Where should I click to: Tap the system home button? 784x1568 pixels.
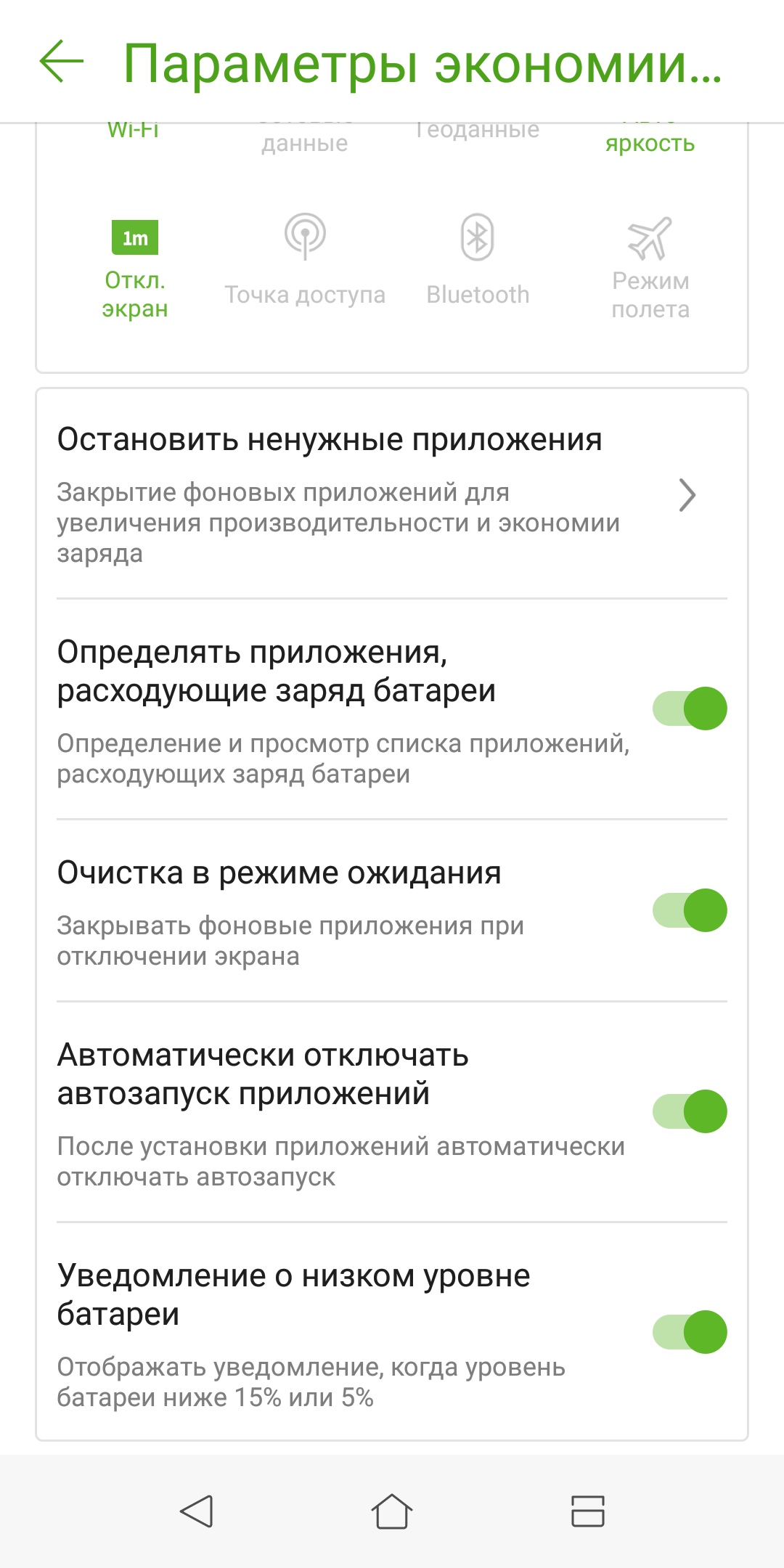click(x=392, y=1511)
